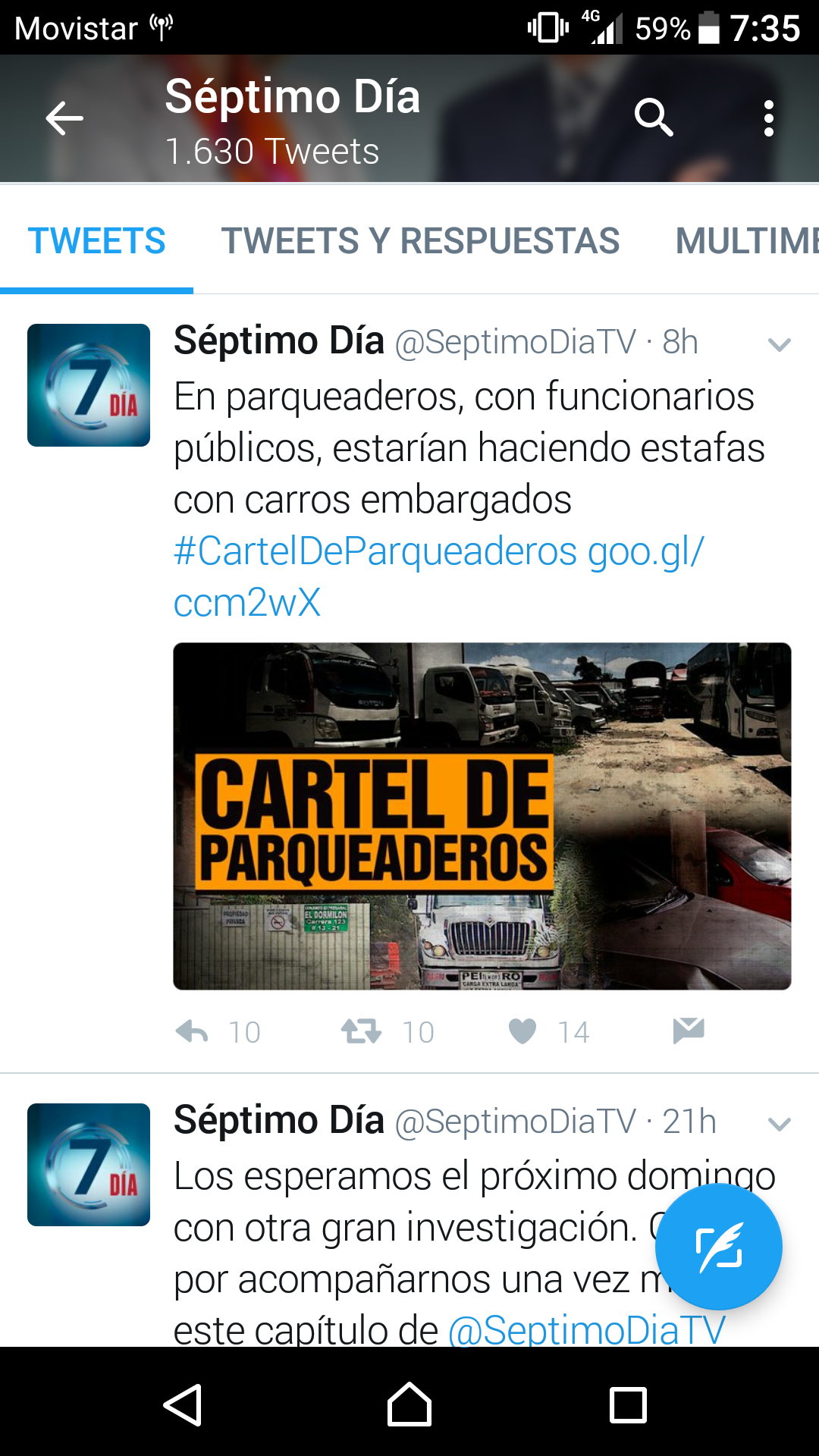Compose a new tweet
This screenshot has height=1456, width=819.
(719, 1247)
